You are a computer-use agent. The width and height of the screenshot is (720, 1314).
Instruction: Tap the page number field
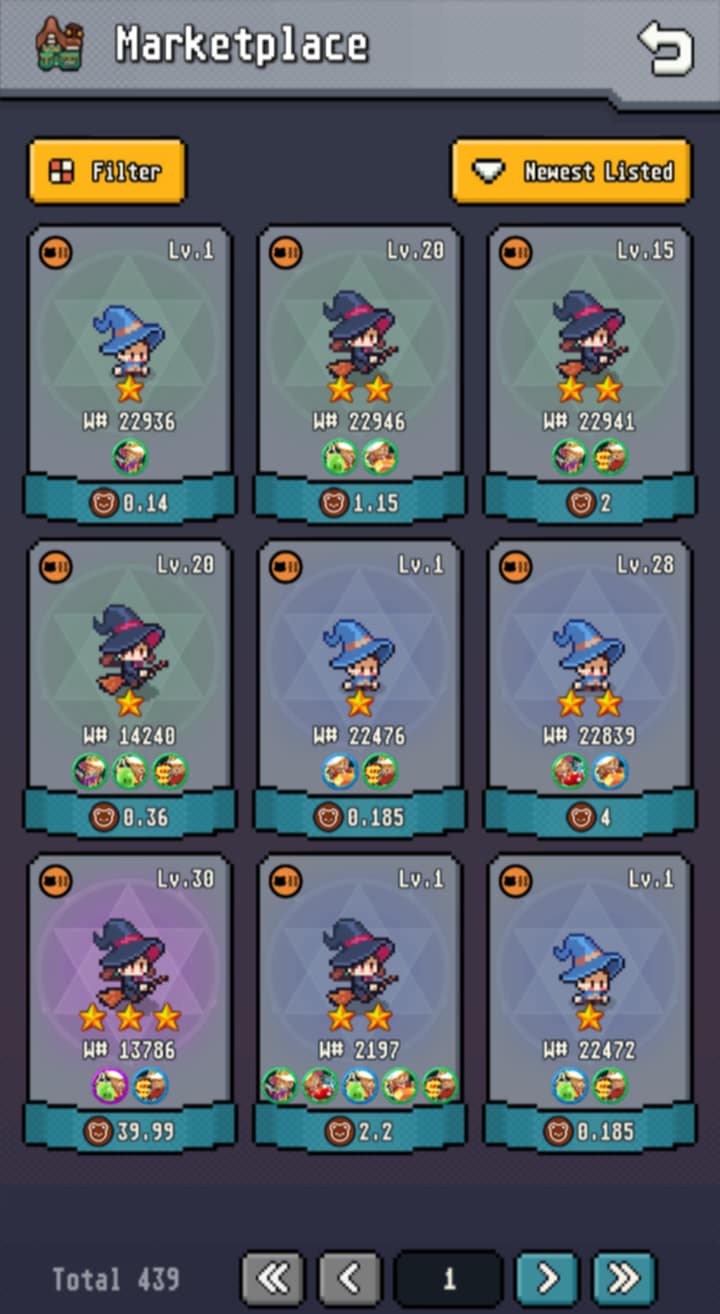click(448, 1277)
